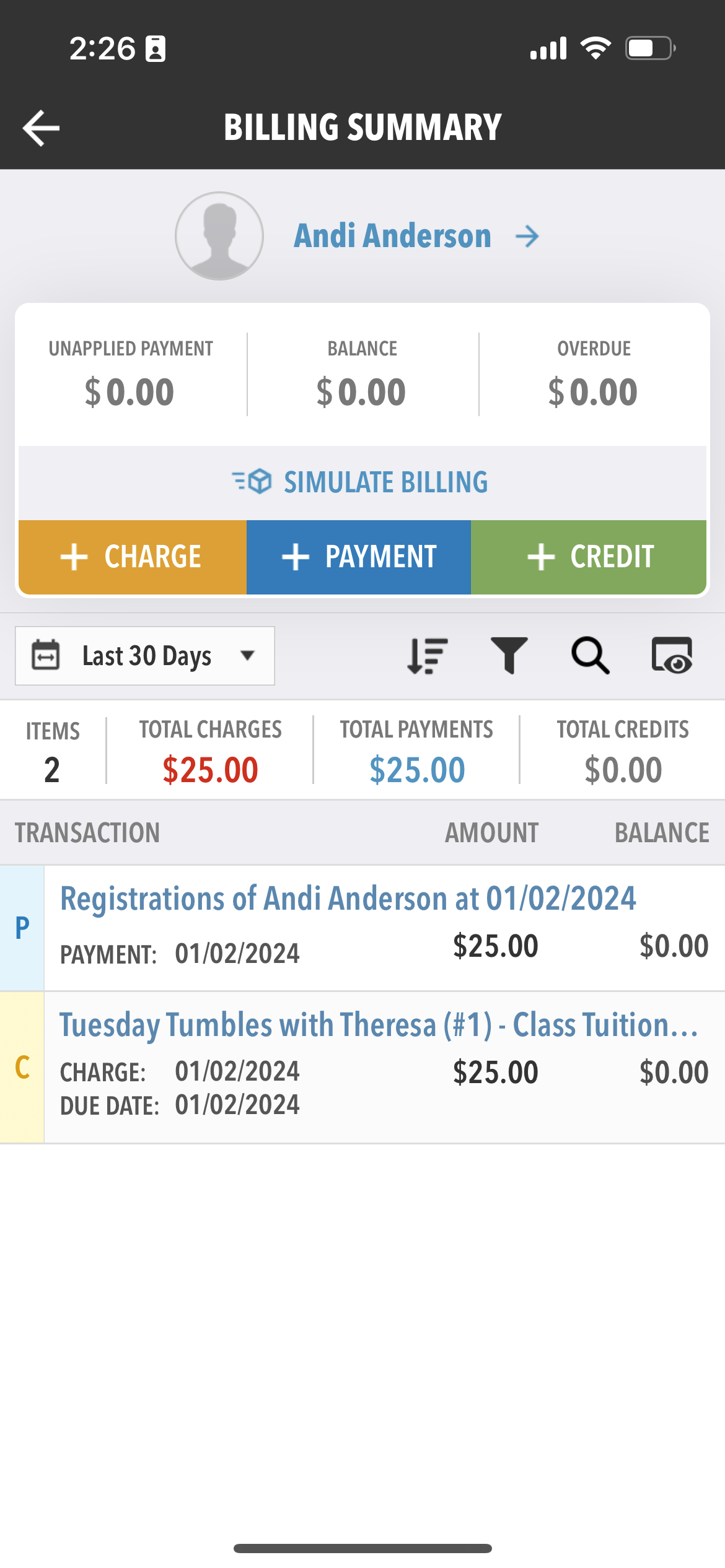Screen dimensions: 725x1568
Task: Tap Andi Anderson's profile avatar
Action: point(220,236)
